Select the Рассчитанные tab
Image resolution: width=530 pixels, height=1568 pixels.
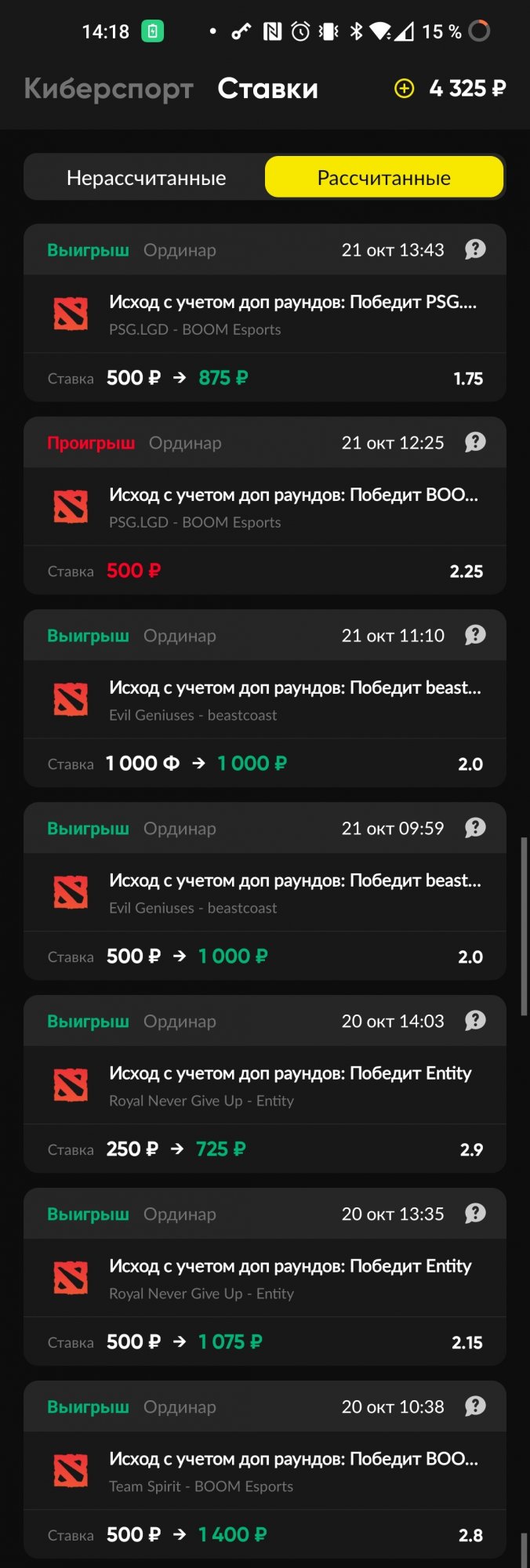point(383,178)
